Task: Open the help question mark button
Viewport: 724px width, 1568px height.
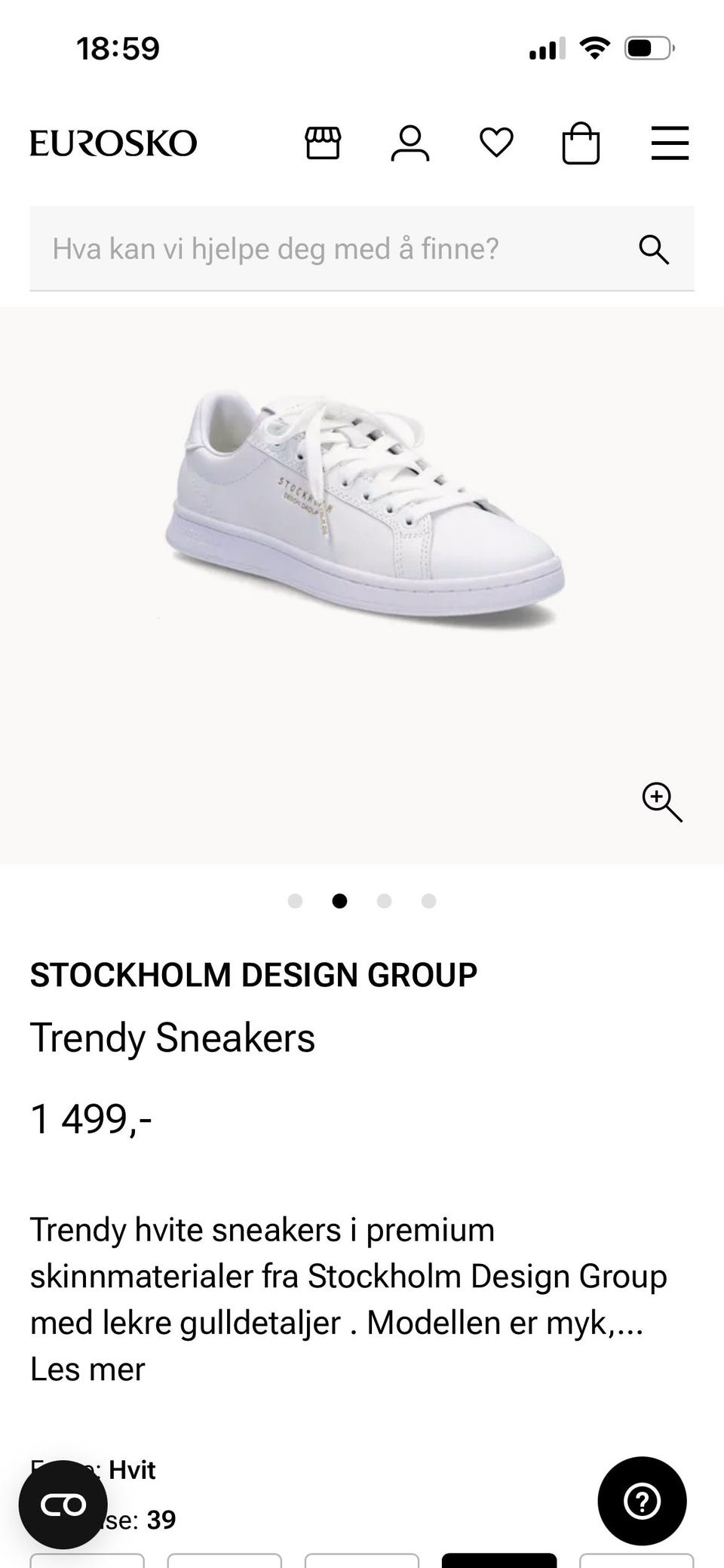Action: click(642, 1501)
